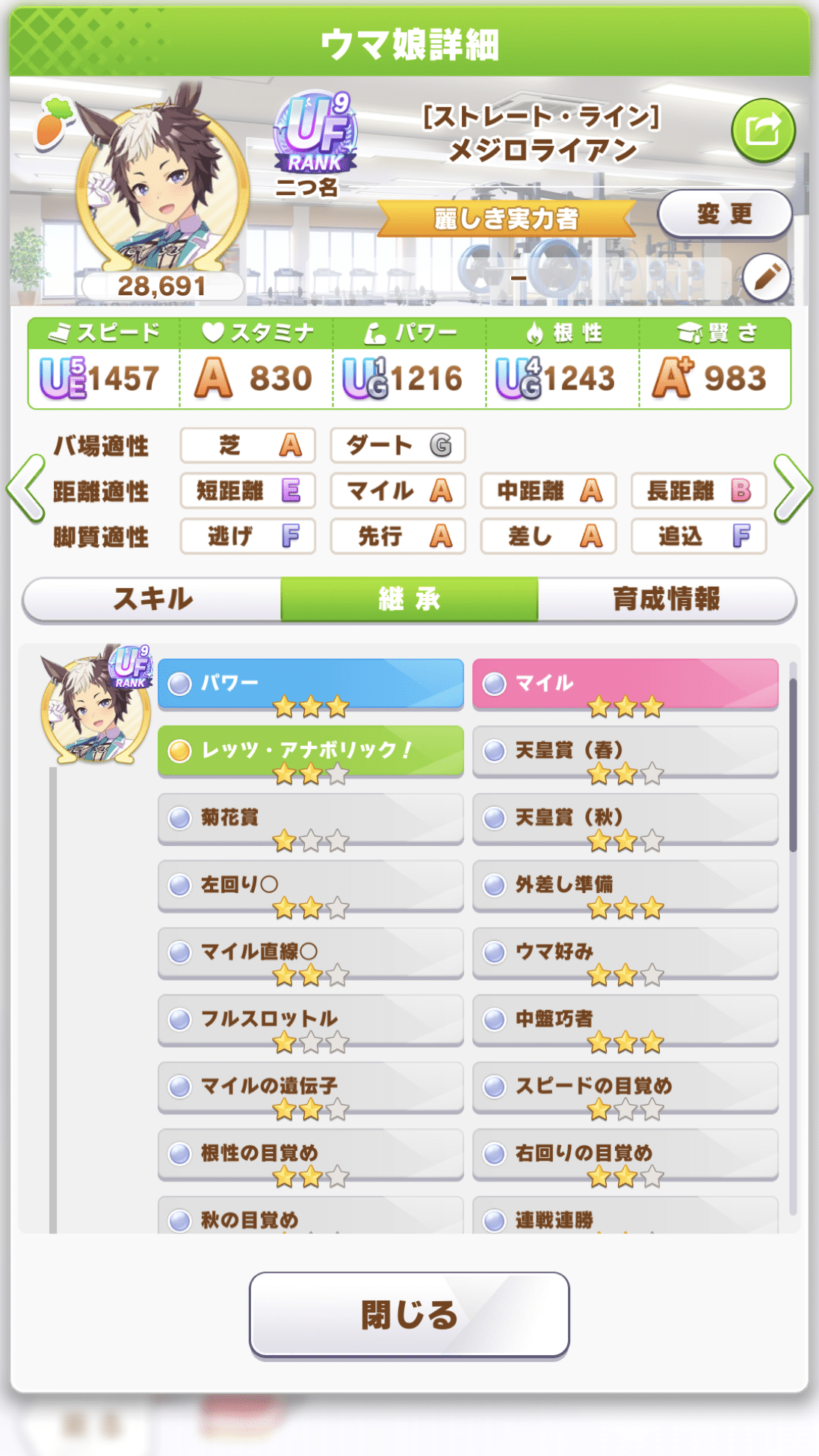The image size is (819, 1456).
Task: Tap the フルスロットル factor
Action: tap(311, 1019)
